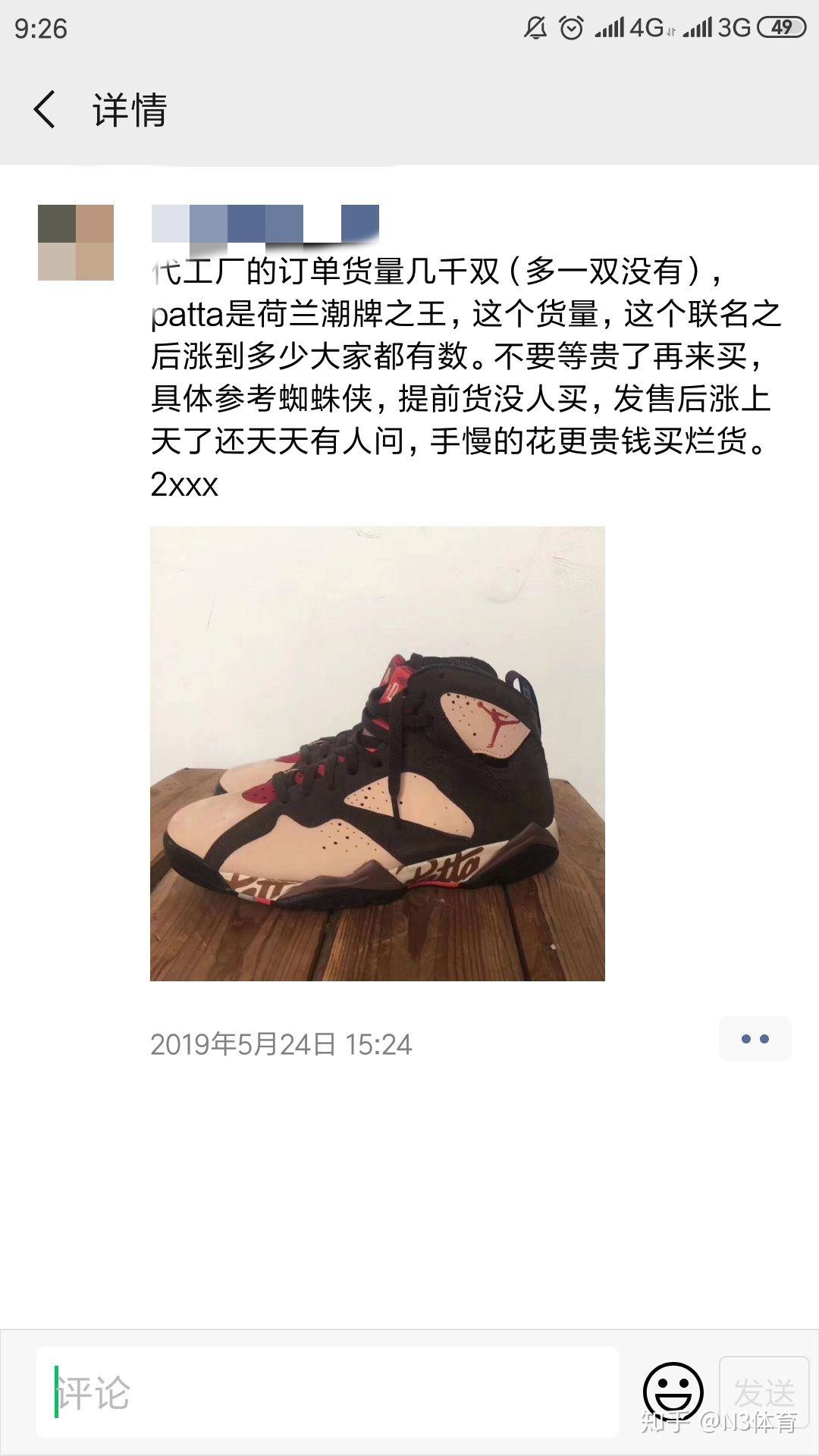Go back from the 详情 page
This screenshot has height=1456, width=819.
pos(45,109)
